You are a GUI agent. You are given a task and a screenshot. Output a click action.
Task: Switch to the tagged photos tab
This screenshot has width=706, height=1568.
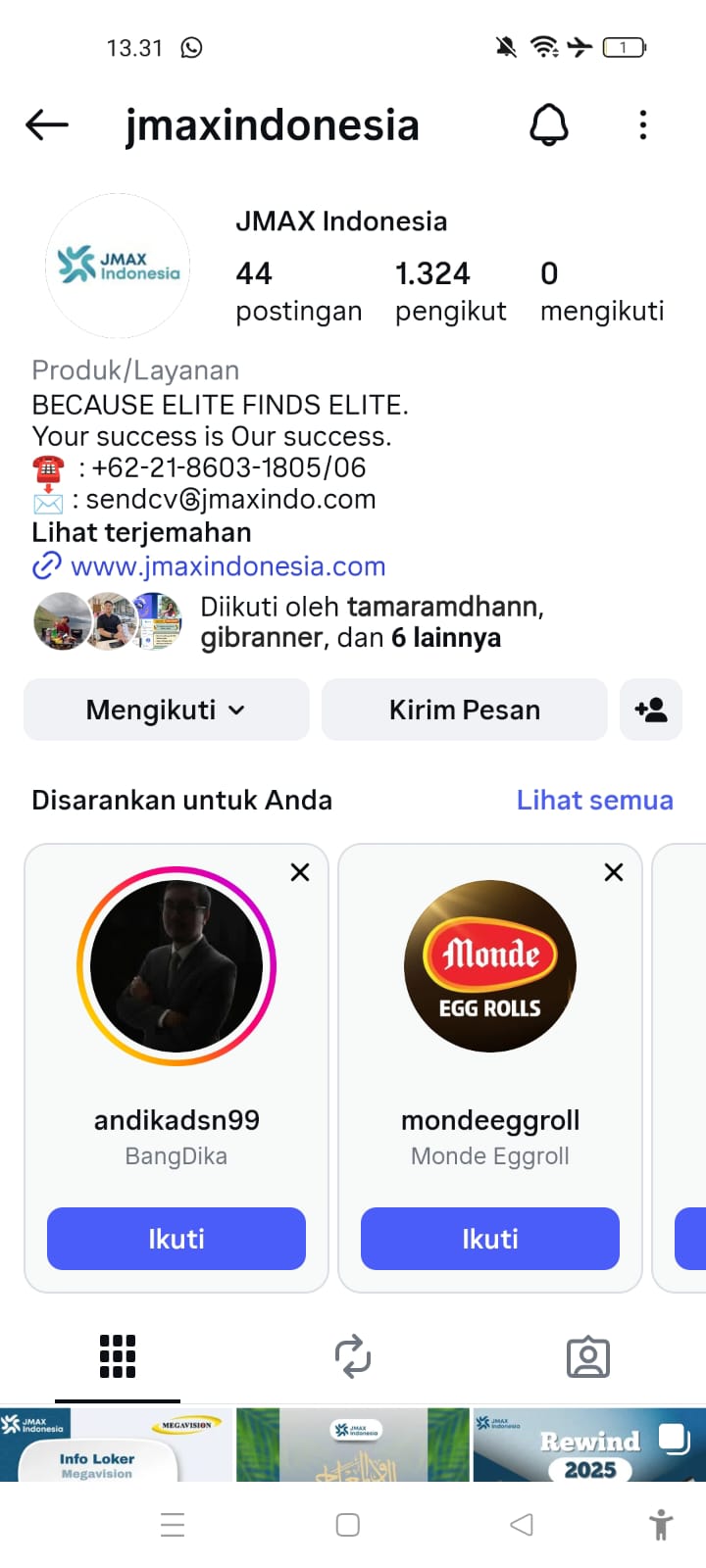click(588, 1357)
